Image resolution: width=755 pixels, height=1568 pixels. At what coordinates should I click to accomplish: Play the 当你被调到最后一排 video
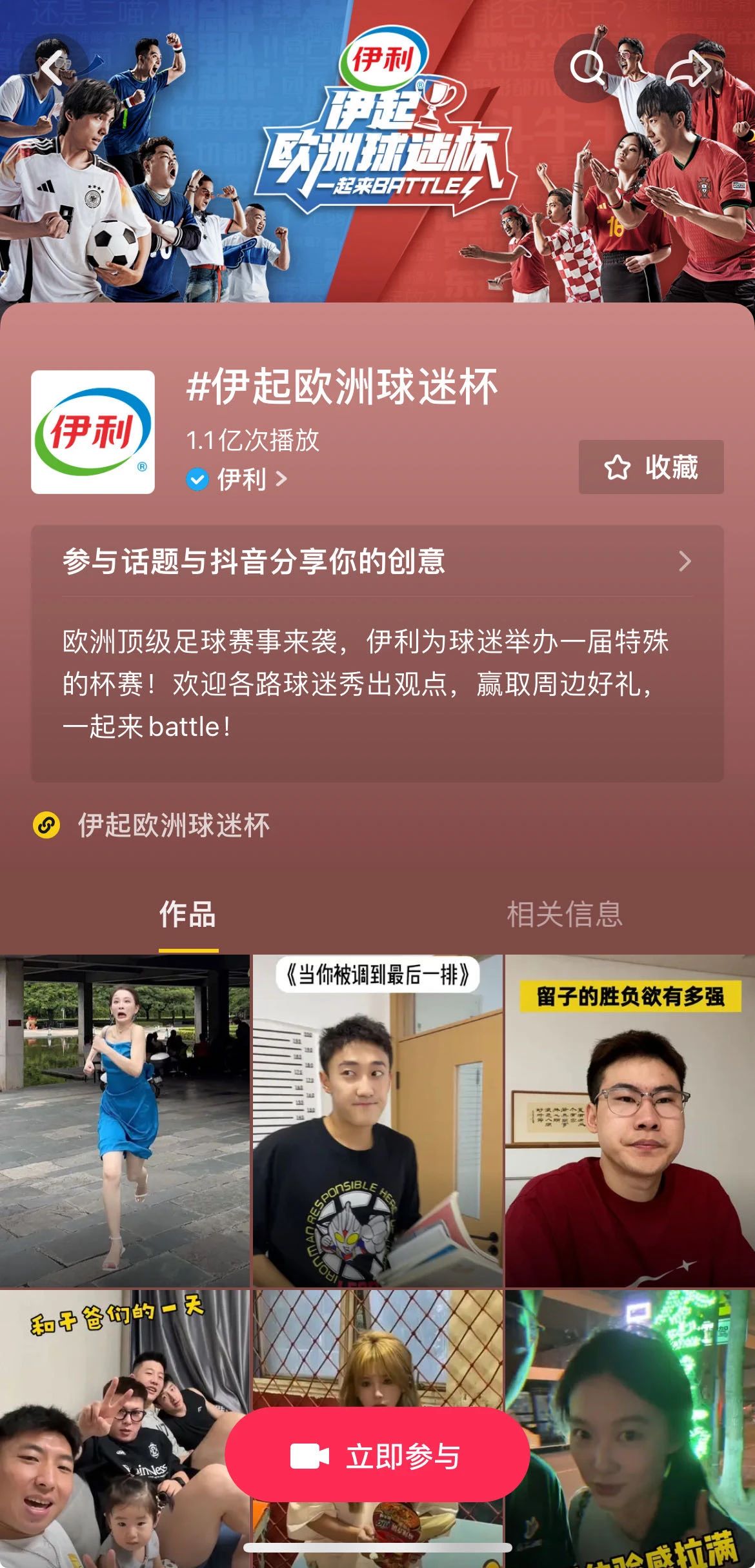pos(377,1120)
